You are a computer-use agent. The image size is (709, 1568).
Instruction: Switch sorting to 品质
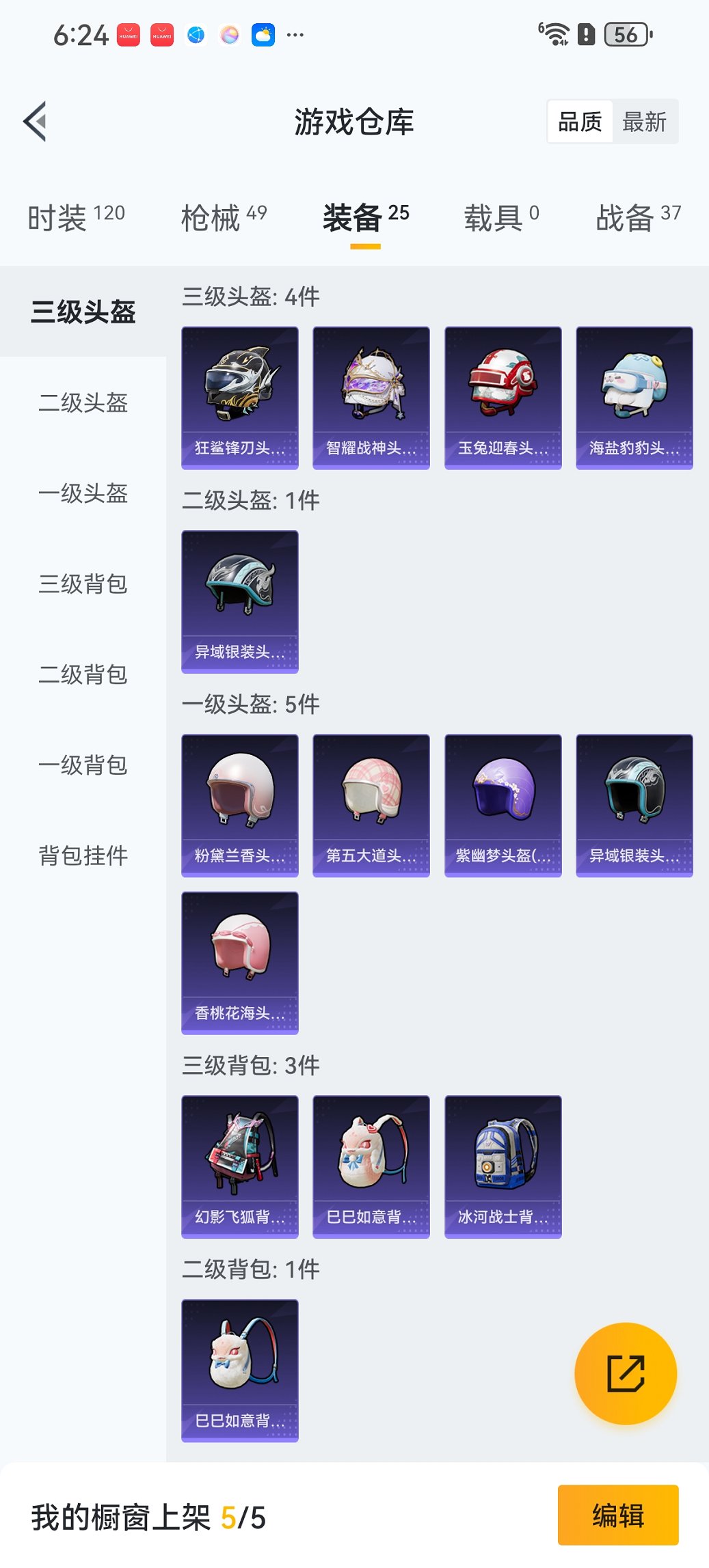(x=580, y=121)
